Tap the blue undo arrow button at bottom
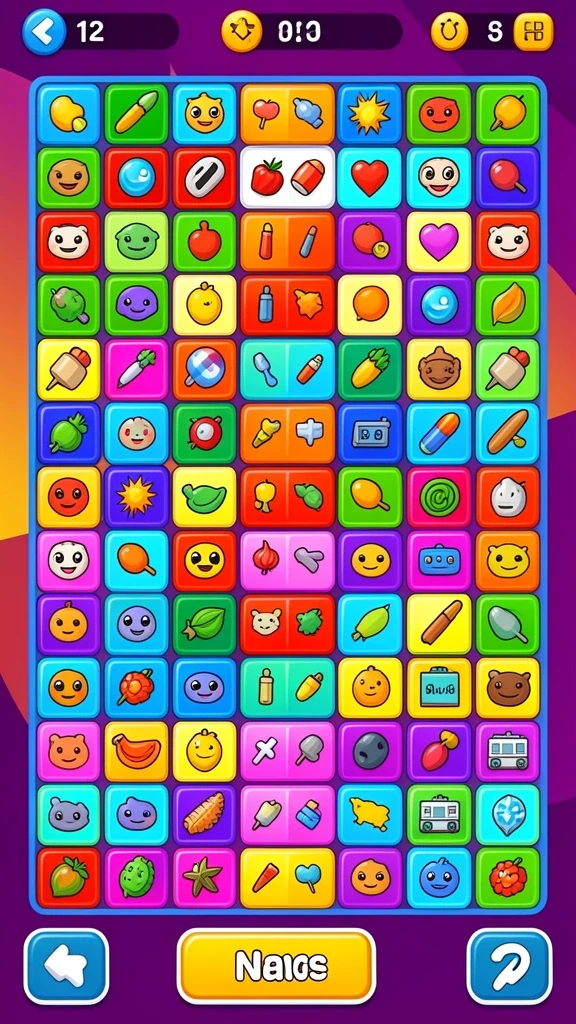Screen dimensions: 576x1024 pyautogui.click(x=66, y=966)
